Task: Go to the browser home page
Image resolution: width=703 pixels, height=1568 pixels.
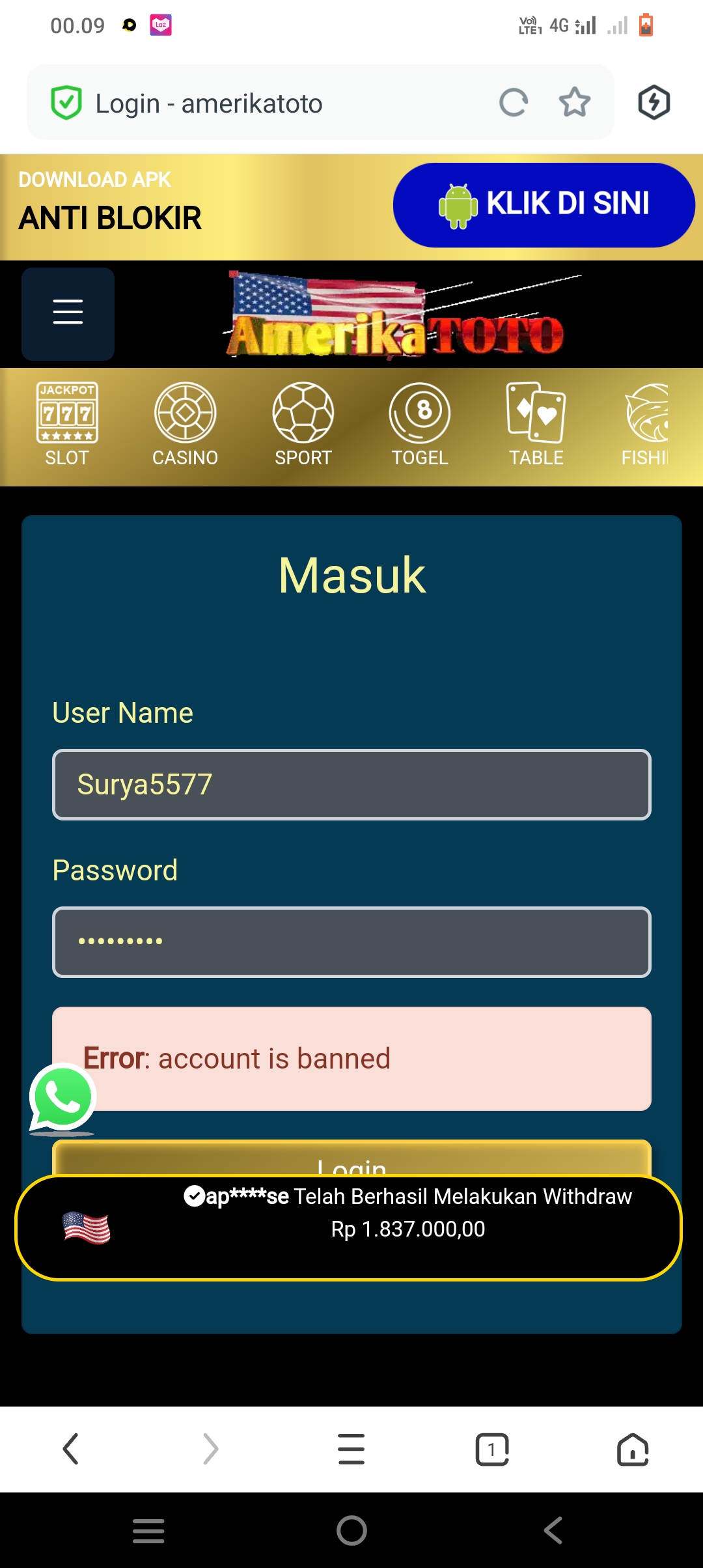Action: tap(633, 1449)
